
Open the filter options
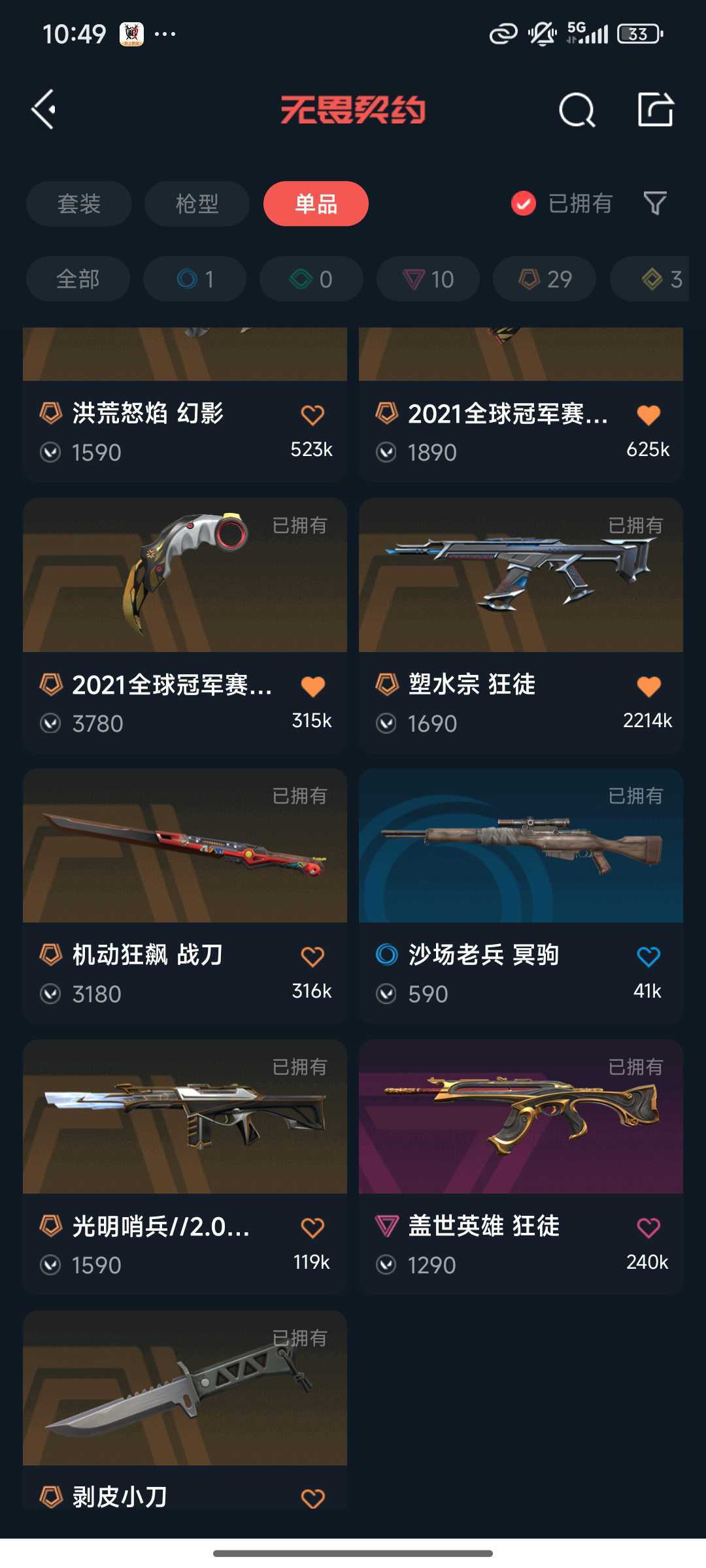[x=656, y=204]
